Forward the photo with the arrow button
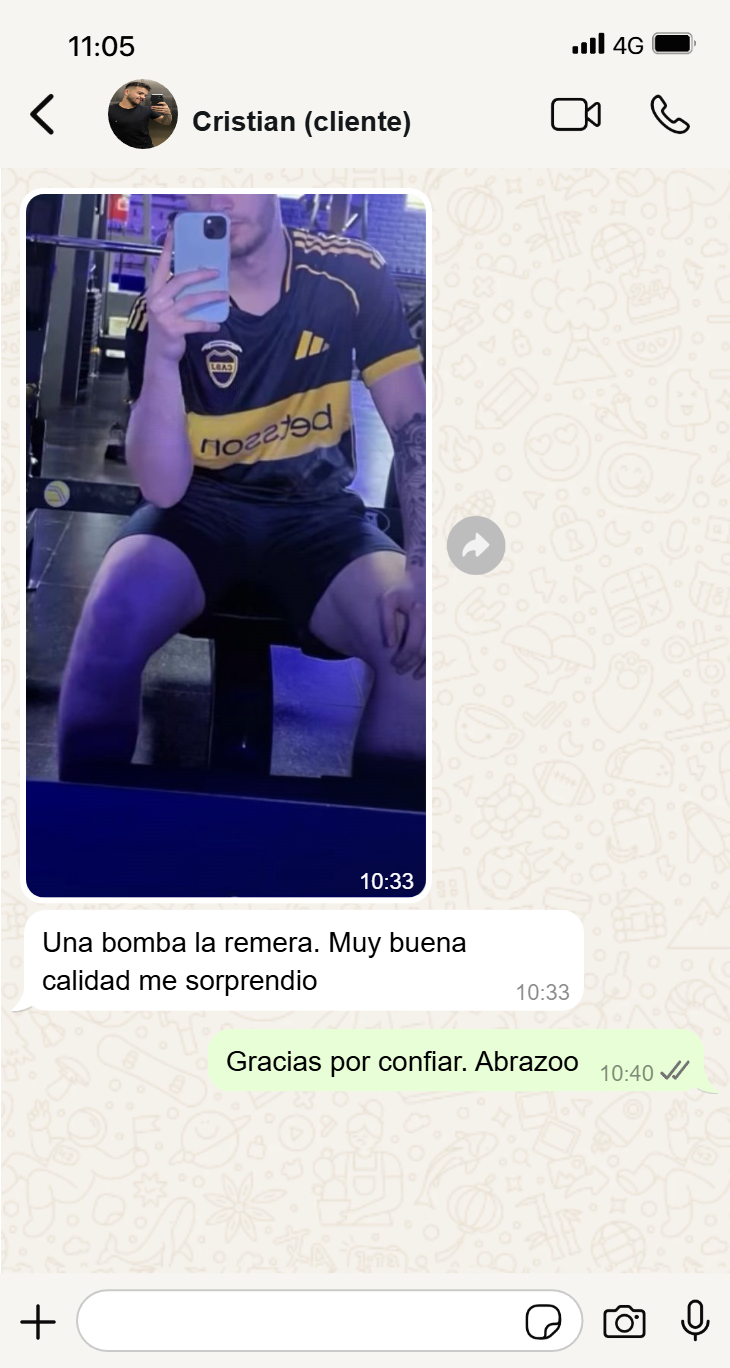The height and width of the screenshot is (1368, 730). [476, 546]
